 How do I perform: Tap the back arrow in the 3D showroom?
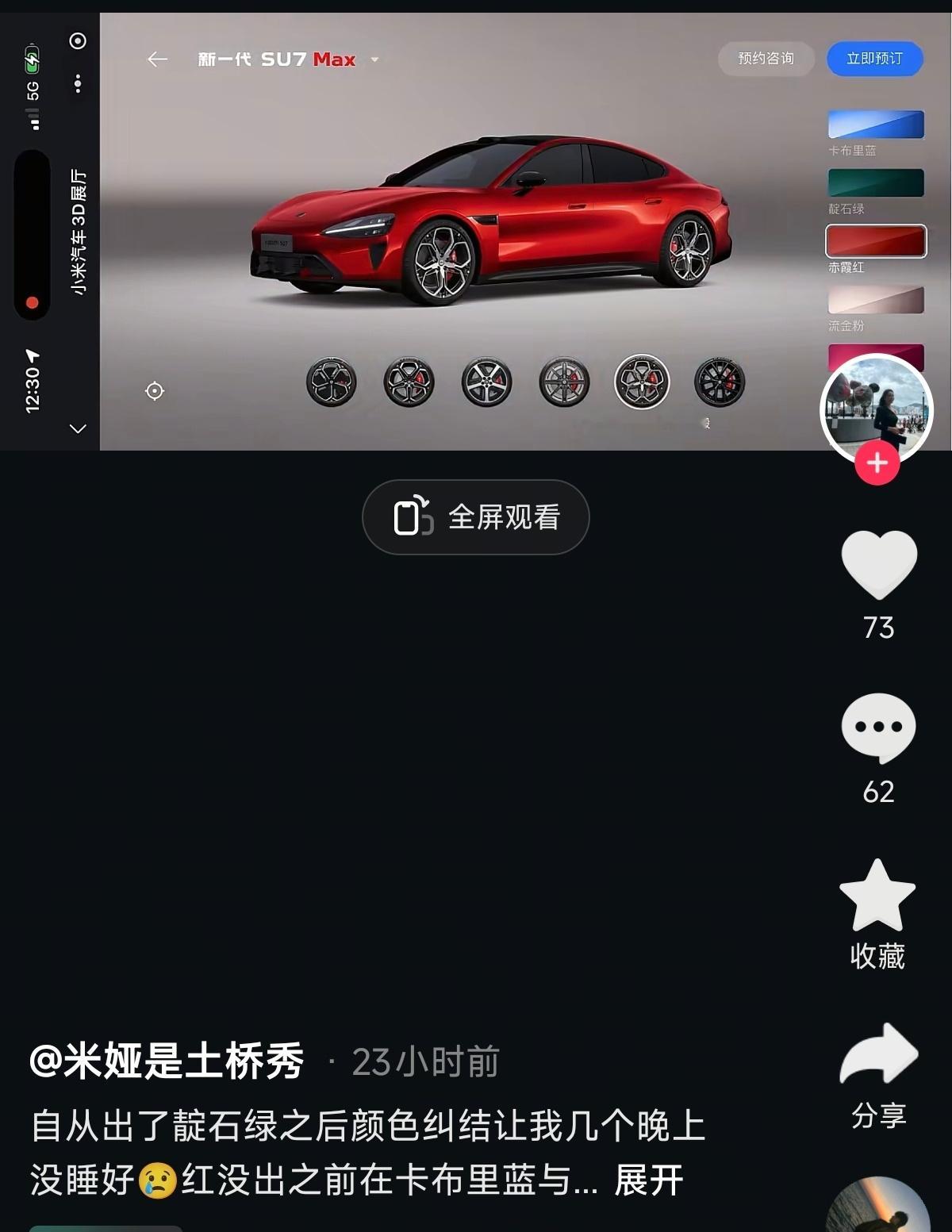[x=159, y=58]
